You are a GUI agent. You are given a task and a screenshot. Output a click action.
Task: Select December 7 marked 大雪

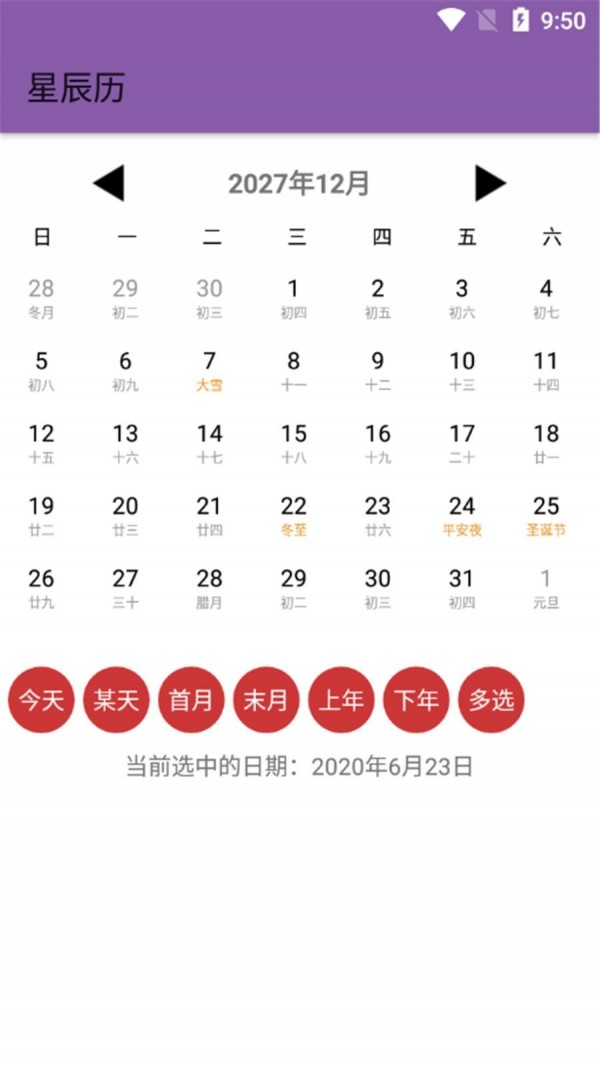[x=209, y=370]
